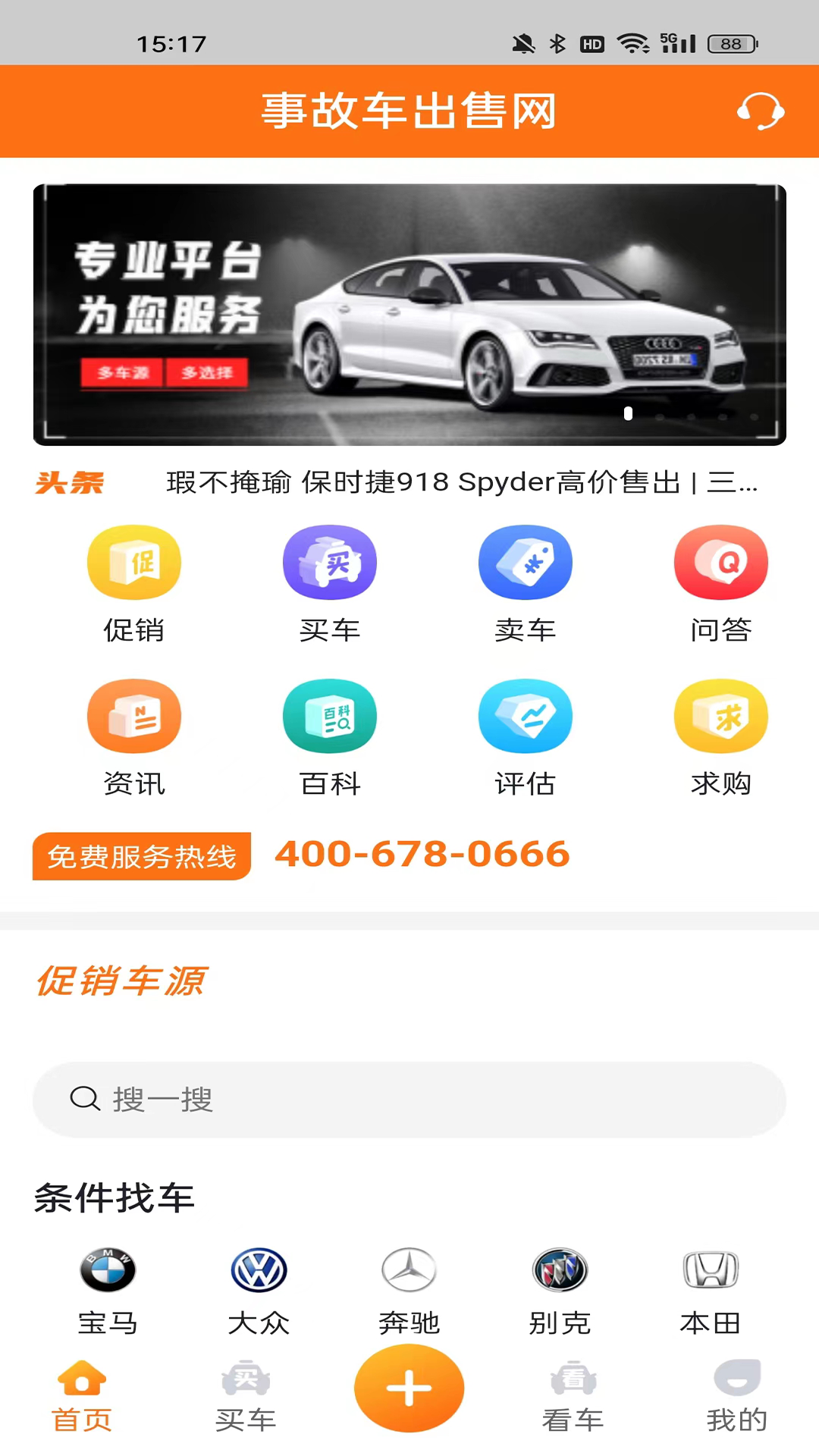This screenshot has width=819, height=1456.
Task: Open the 百科 encyclopedia icon
Action: (330, 716)
